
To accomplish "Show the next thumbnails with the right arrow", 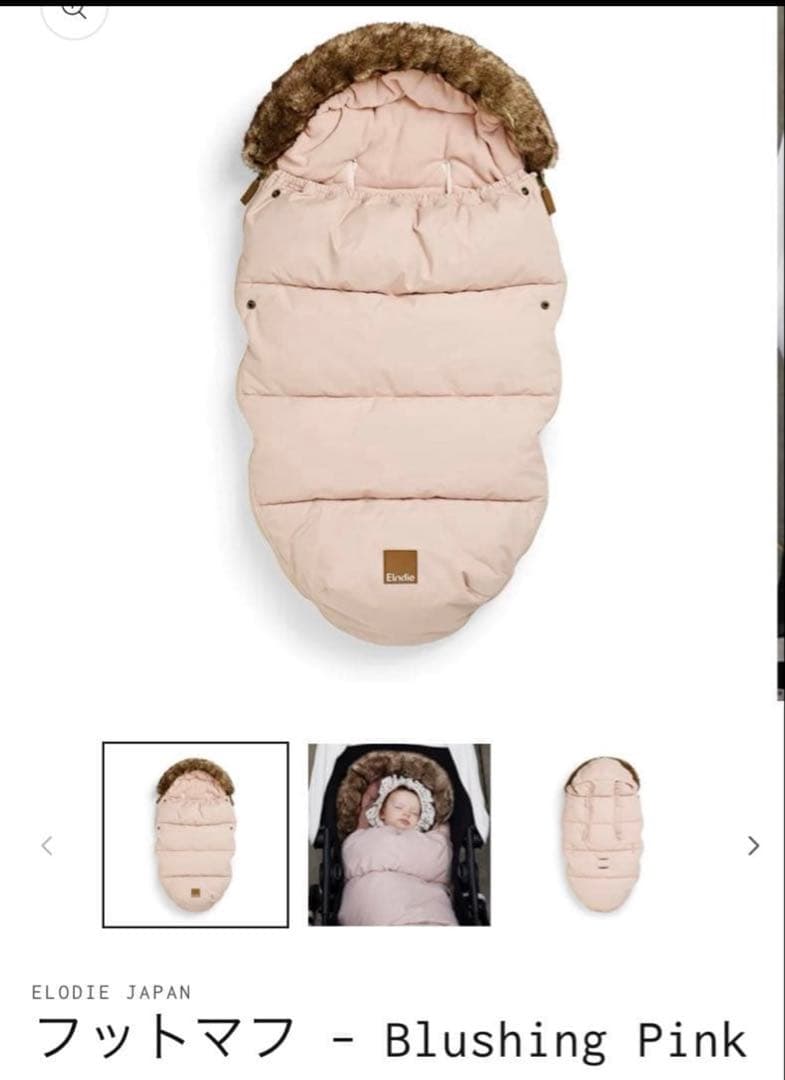I will (753, 845).
